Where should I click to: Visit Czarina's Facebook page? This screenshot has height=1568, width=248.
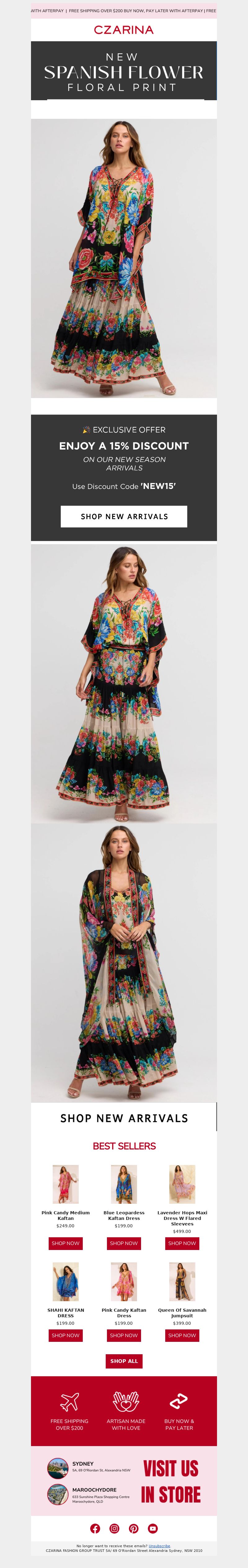coord(95,1528)
